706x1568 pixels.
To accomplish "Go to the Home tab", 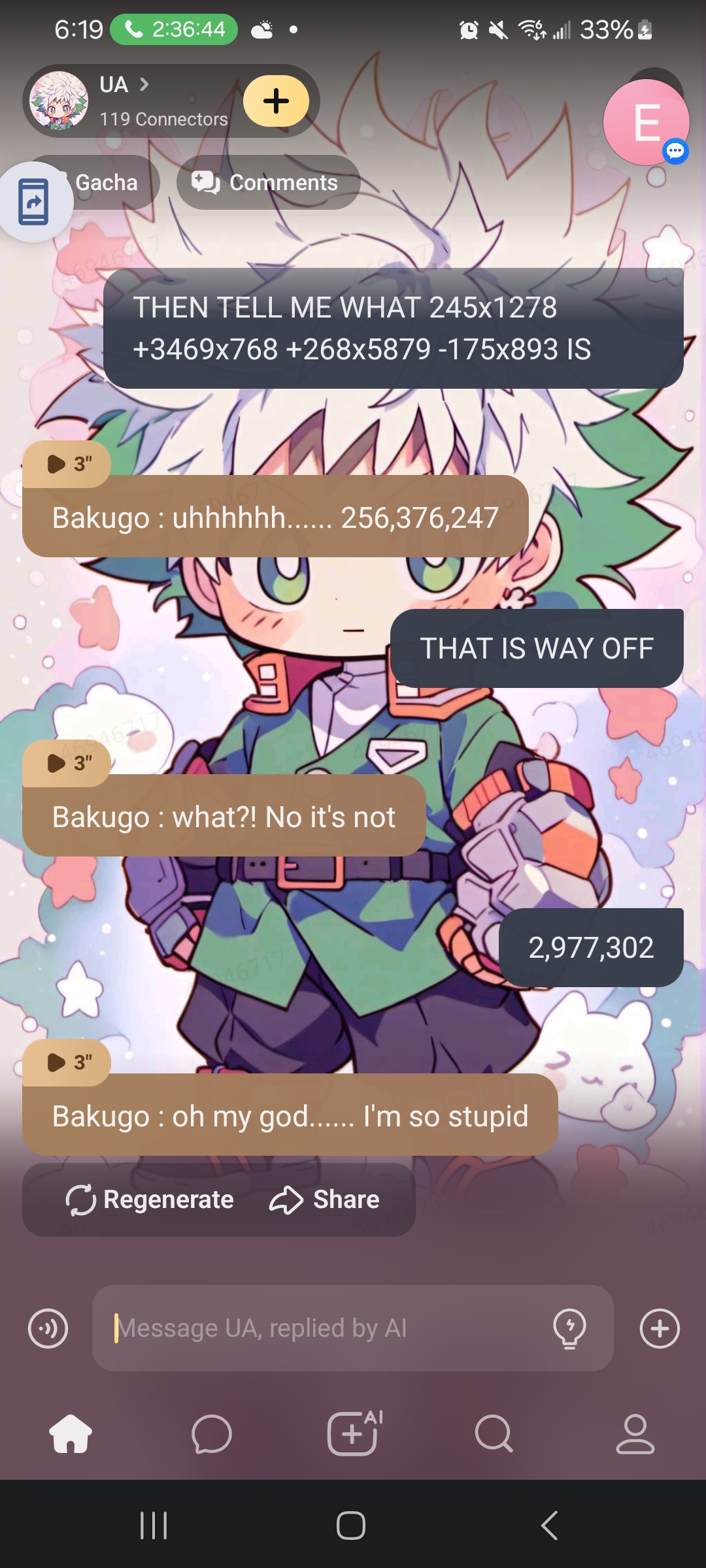I will coord(71,1434).
